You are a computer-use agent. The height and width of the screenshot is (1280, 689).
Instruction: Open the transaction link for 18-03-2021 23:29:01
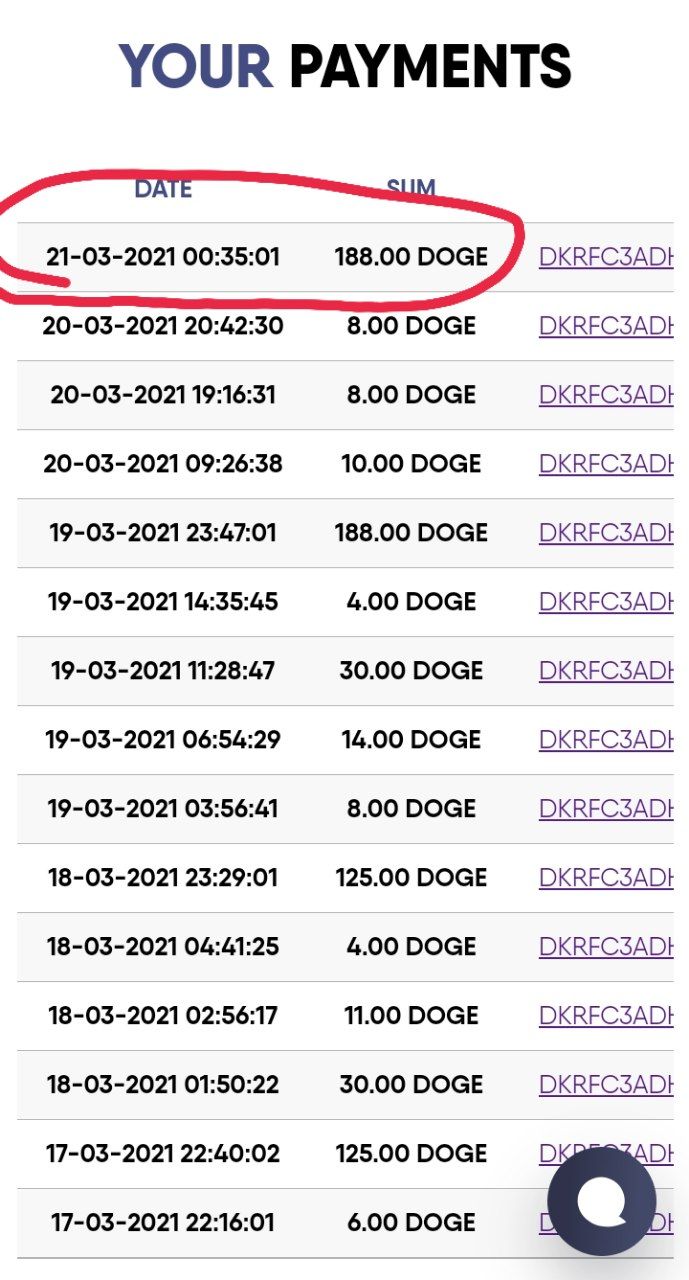click(x=606, y=878)
